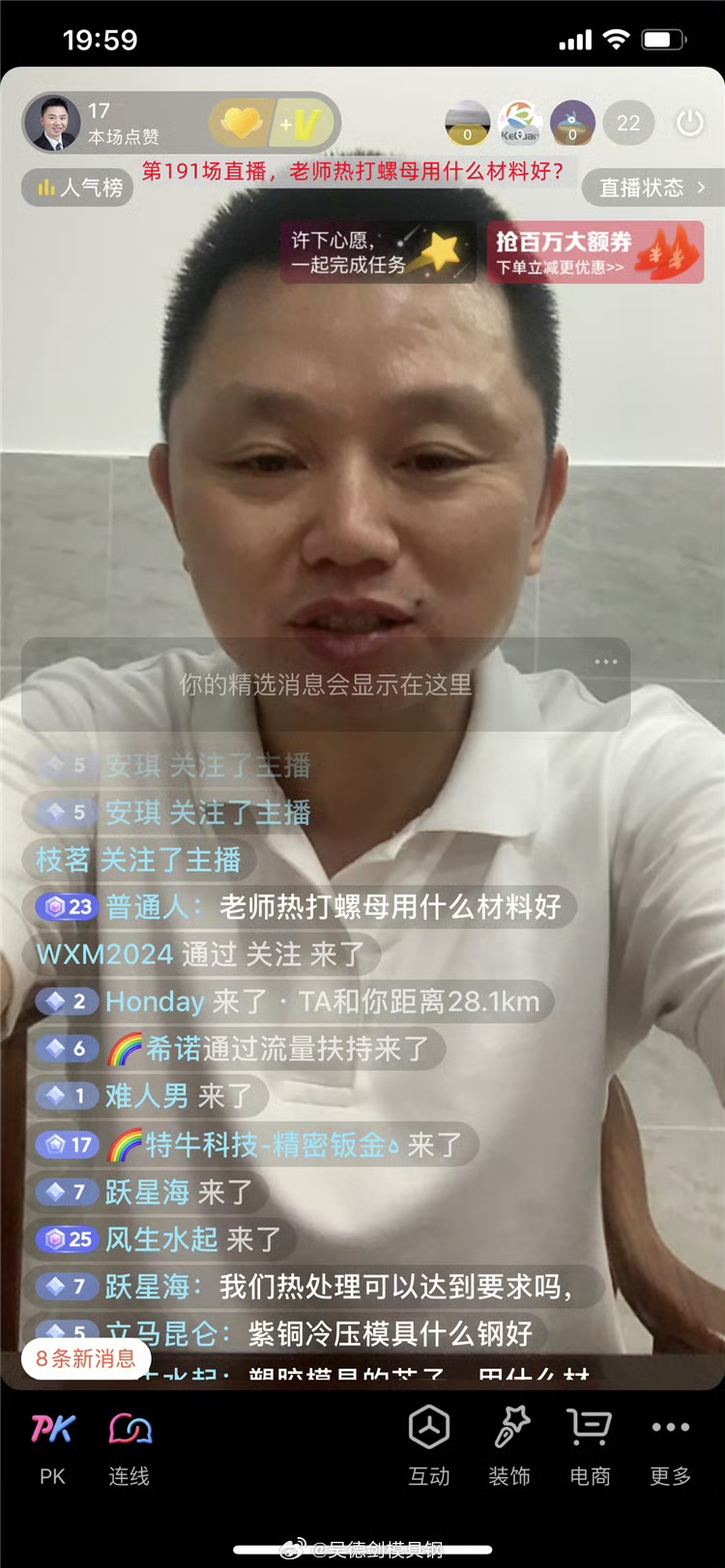Open the featured message options menu
725x1568 pixels.
pos(606,662)
